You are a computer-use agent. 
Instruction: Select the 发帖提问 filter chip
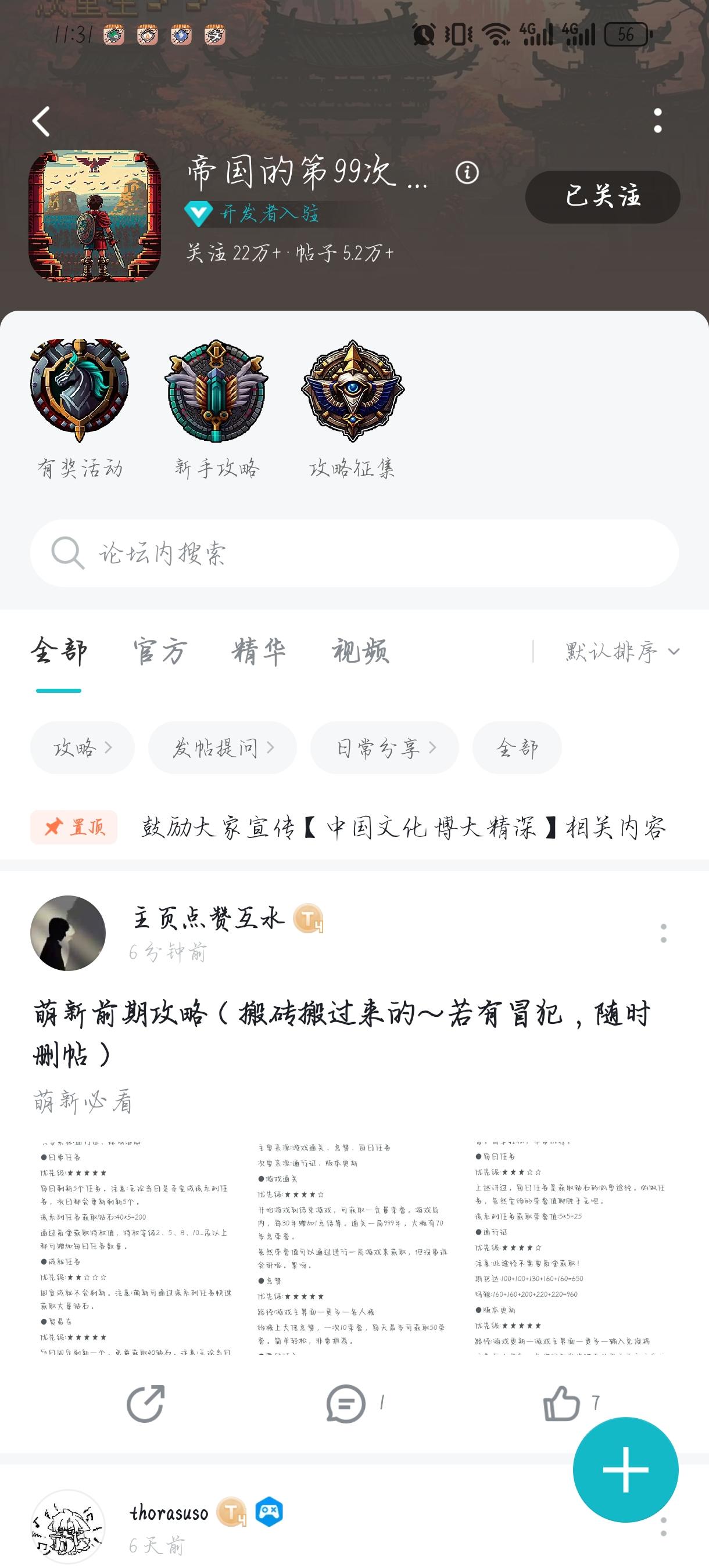tap(223, 747)
